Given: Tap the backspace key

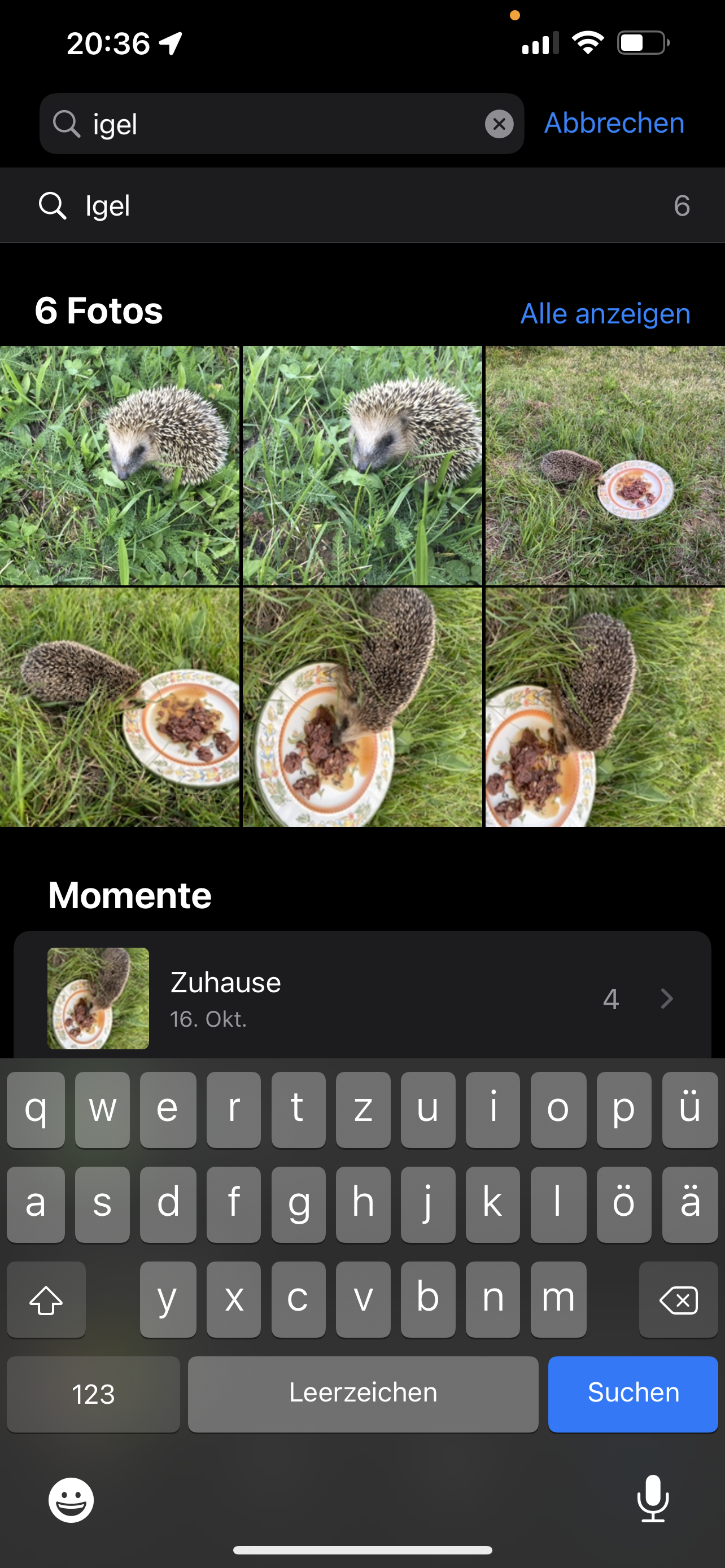Looking at the screenshot, I should click(x=678, y=1300).
